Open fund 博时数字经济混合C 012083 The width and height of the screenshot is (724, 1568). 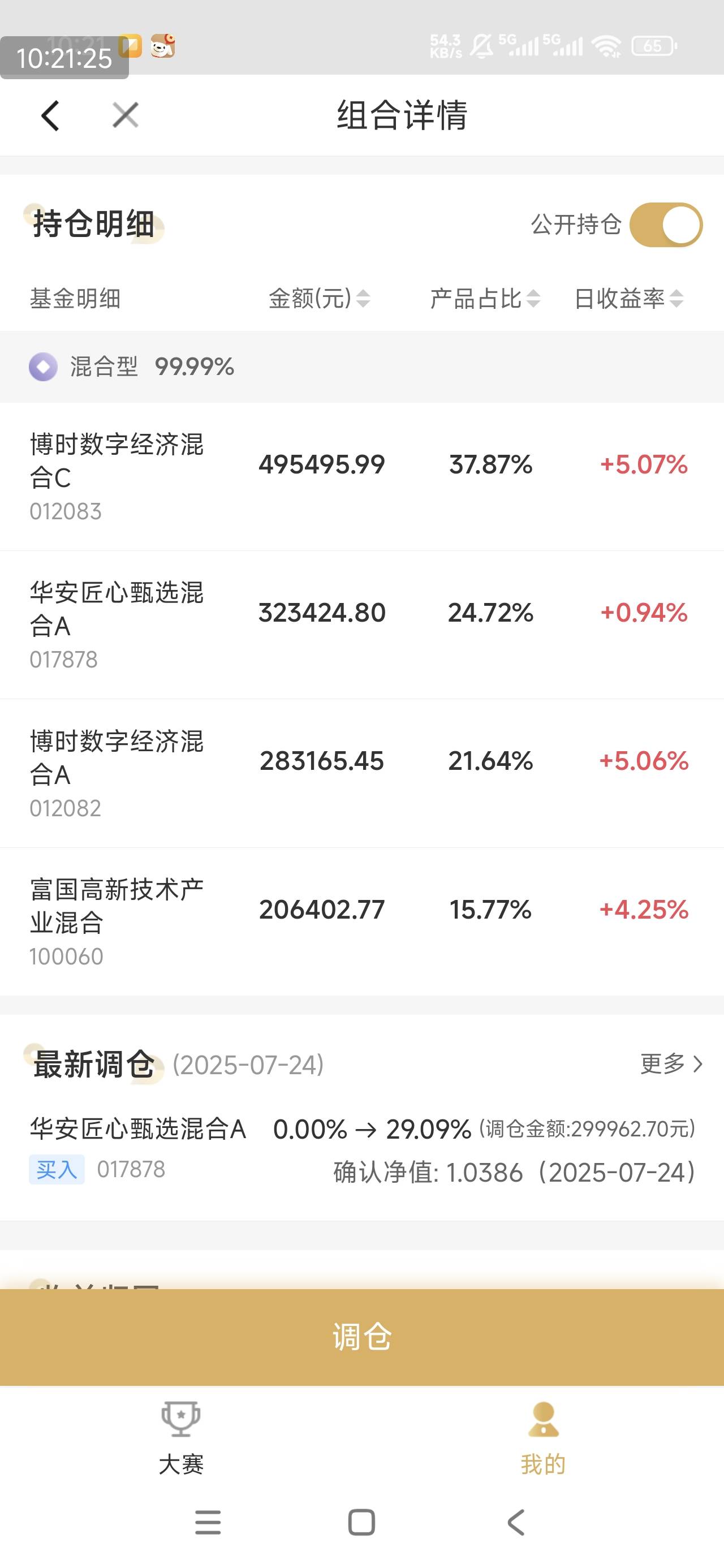coord(361,477)
